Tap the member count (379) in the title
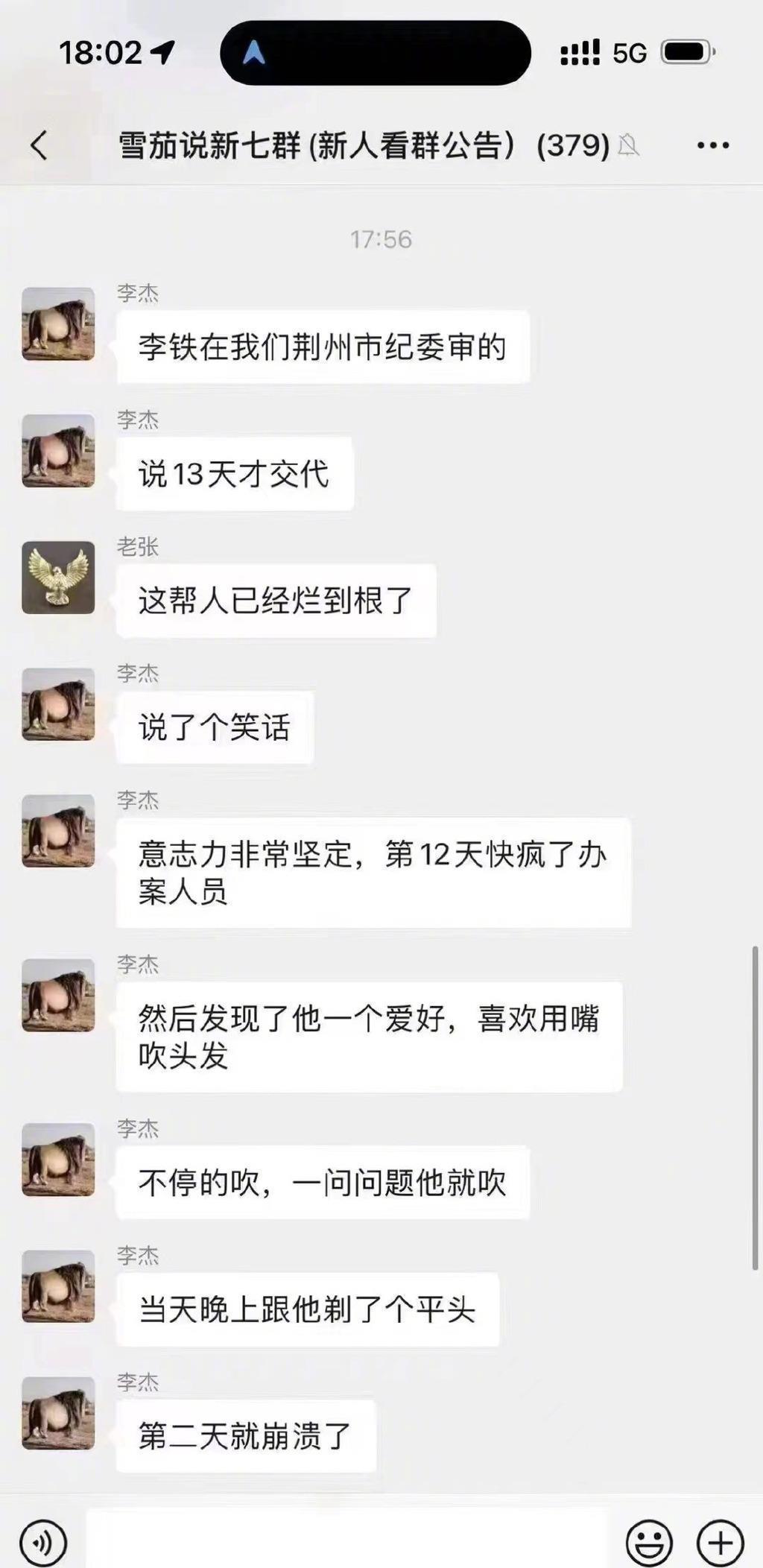This screenshot has width=763, height=1568. click(572, 144)
